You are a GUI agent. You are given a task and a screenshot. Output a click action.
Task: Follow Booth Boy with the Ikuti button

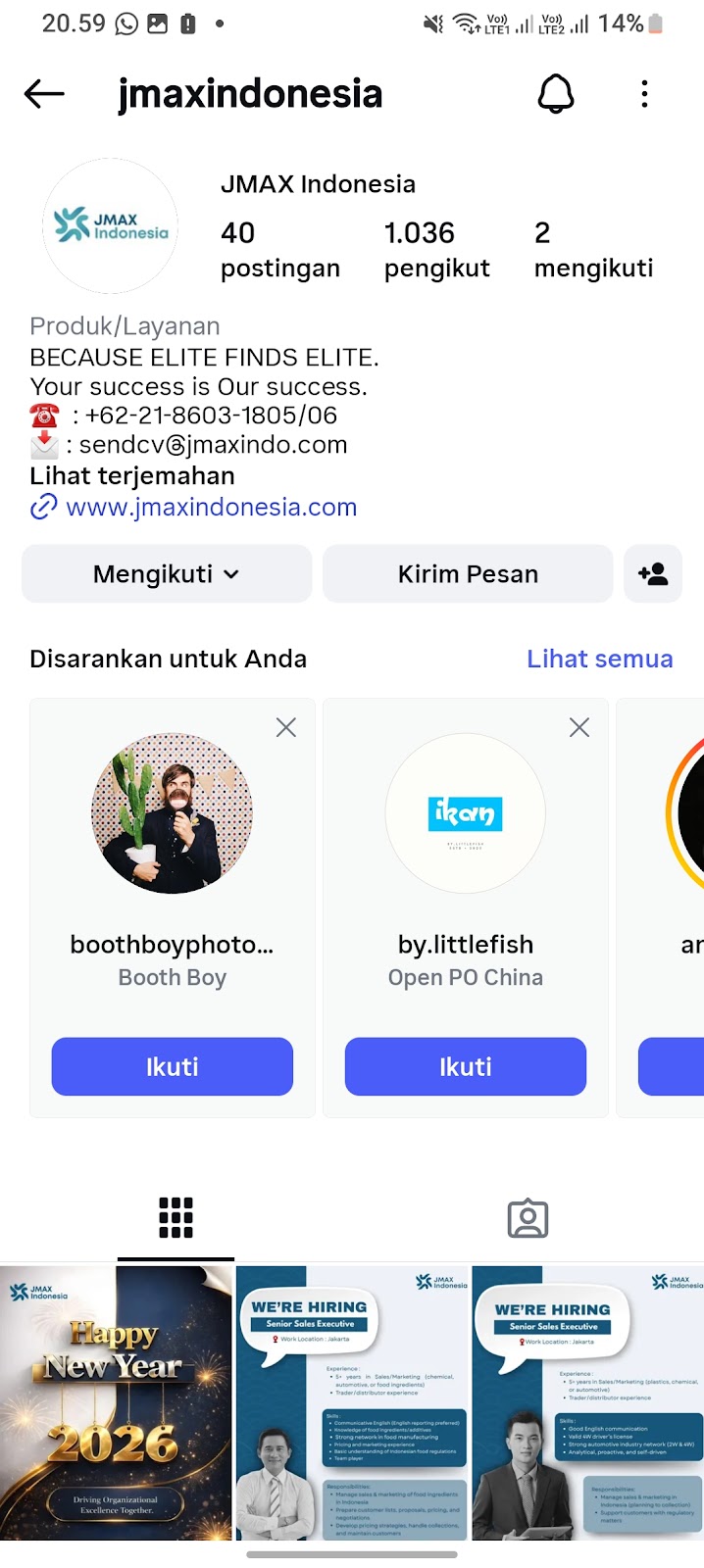173,1066
